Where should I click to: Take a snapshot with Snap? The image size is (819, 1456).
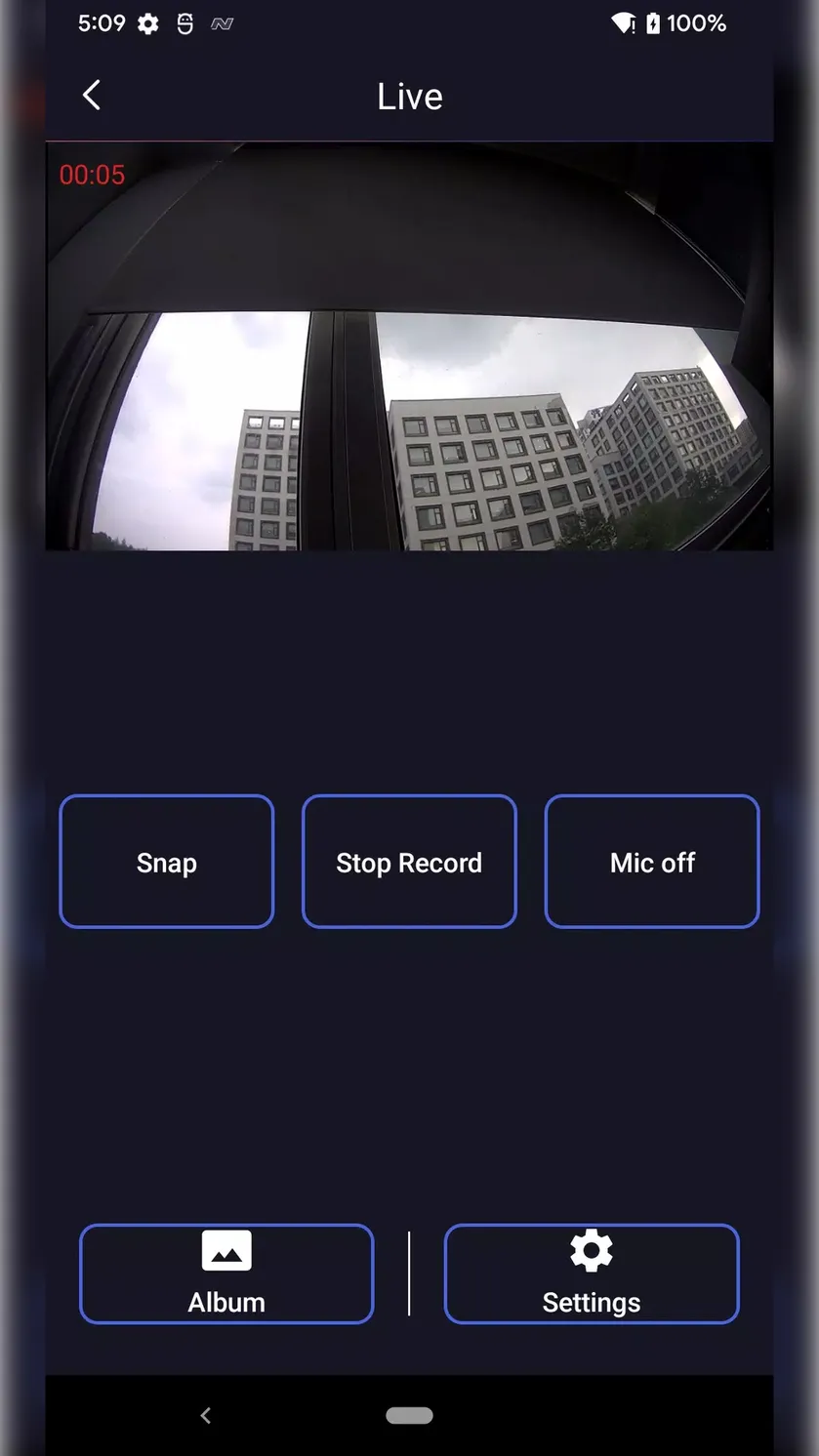[167, 862]
